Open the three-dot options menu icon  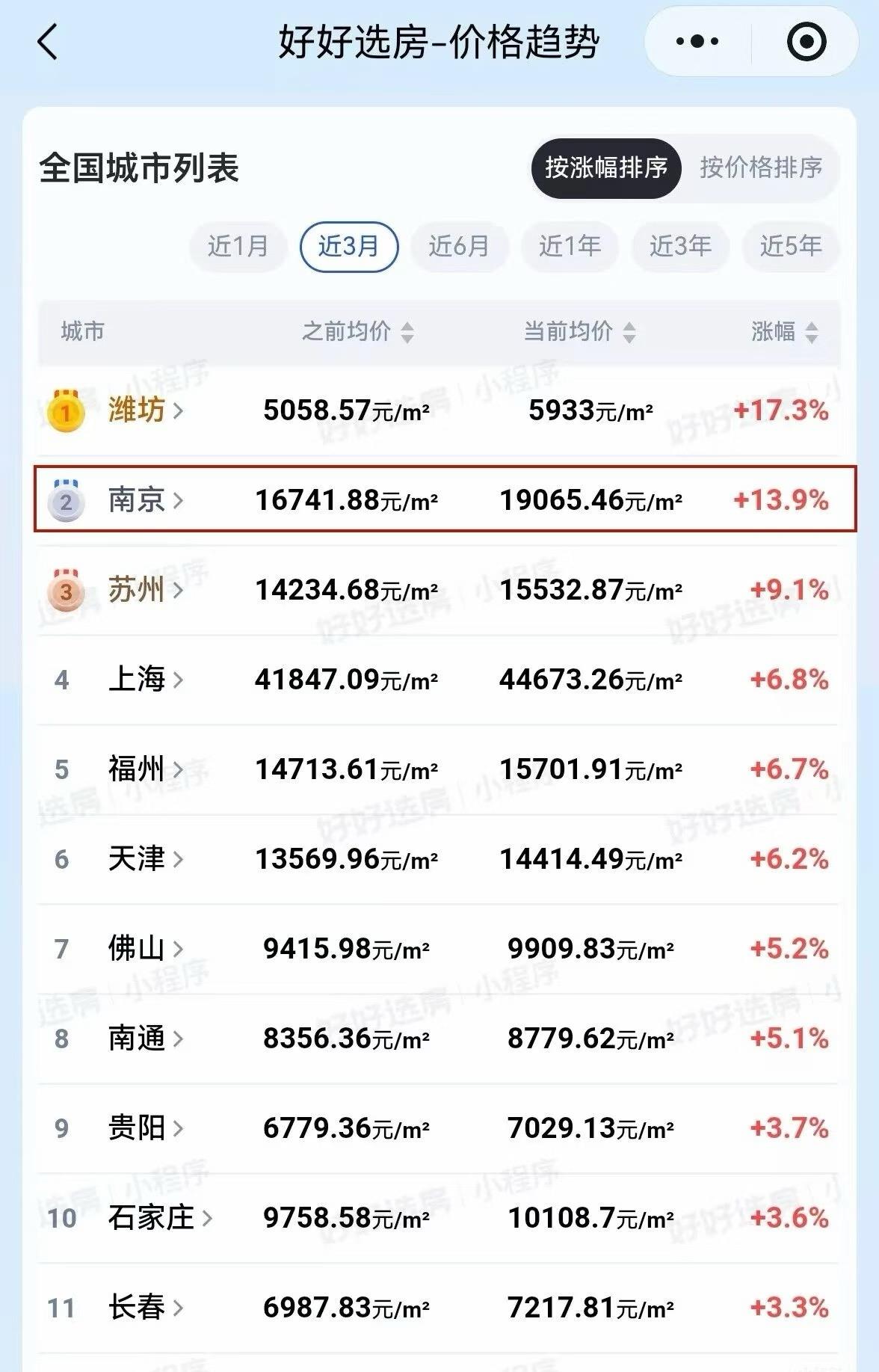click(697, 43)
